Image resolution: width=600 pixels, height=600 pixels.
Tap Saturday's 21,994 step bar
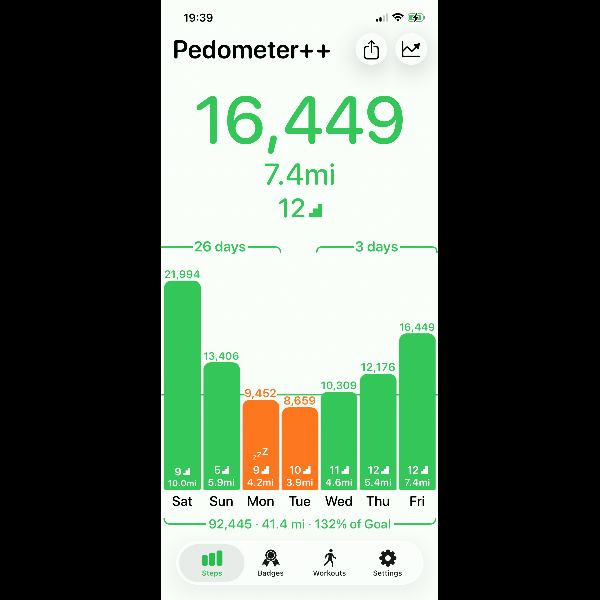pyautogui.click(x=183, y=385)
